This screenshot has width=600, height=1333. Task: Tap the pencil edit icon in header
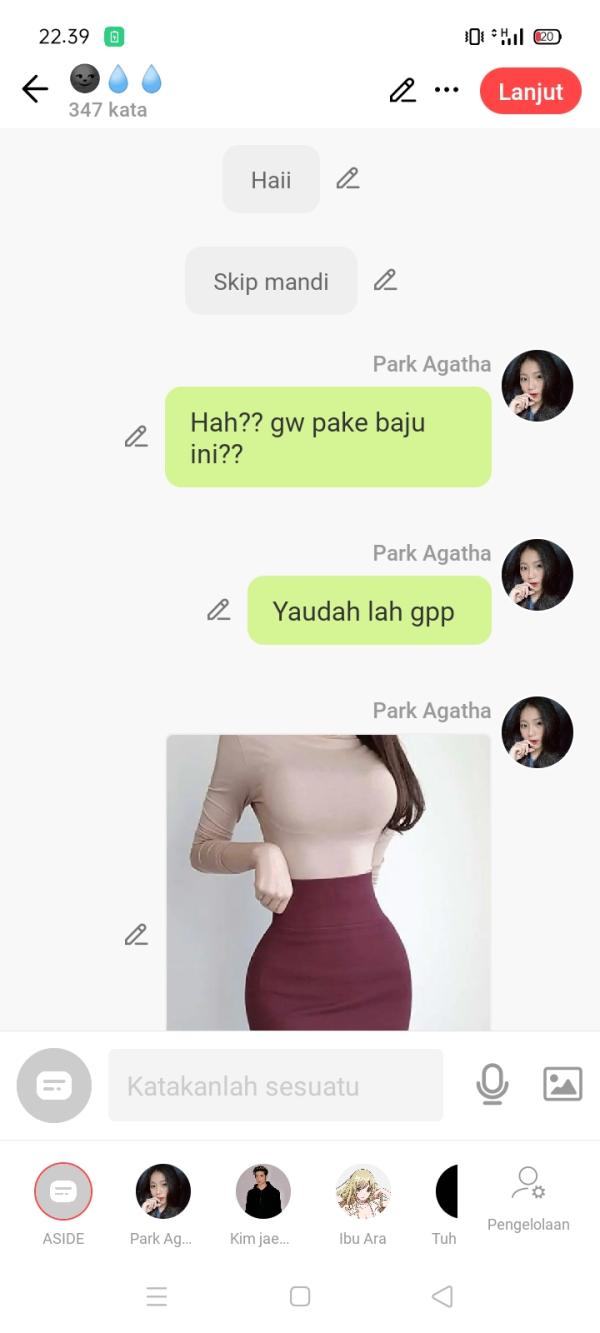(x=402, y=91)
